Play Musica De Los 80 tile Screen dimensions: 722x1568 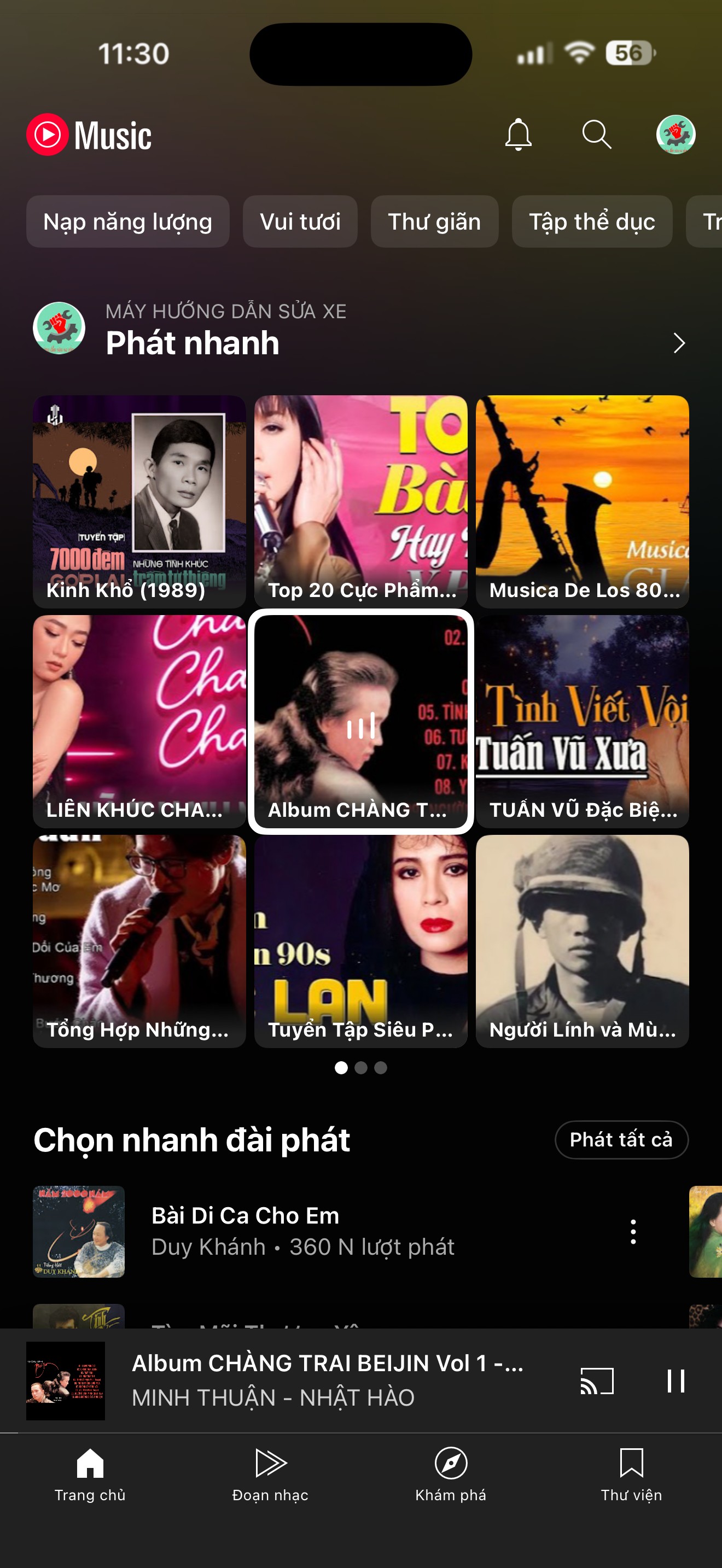coord(582,501)
